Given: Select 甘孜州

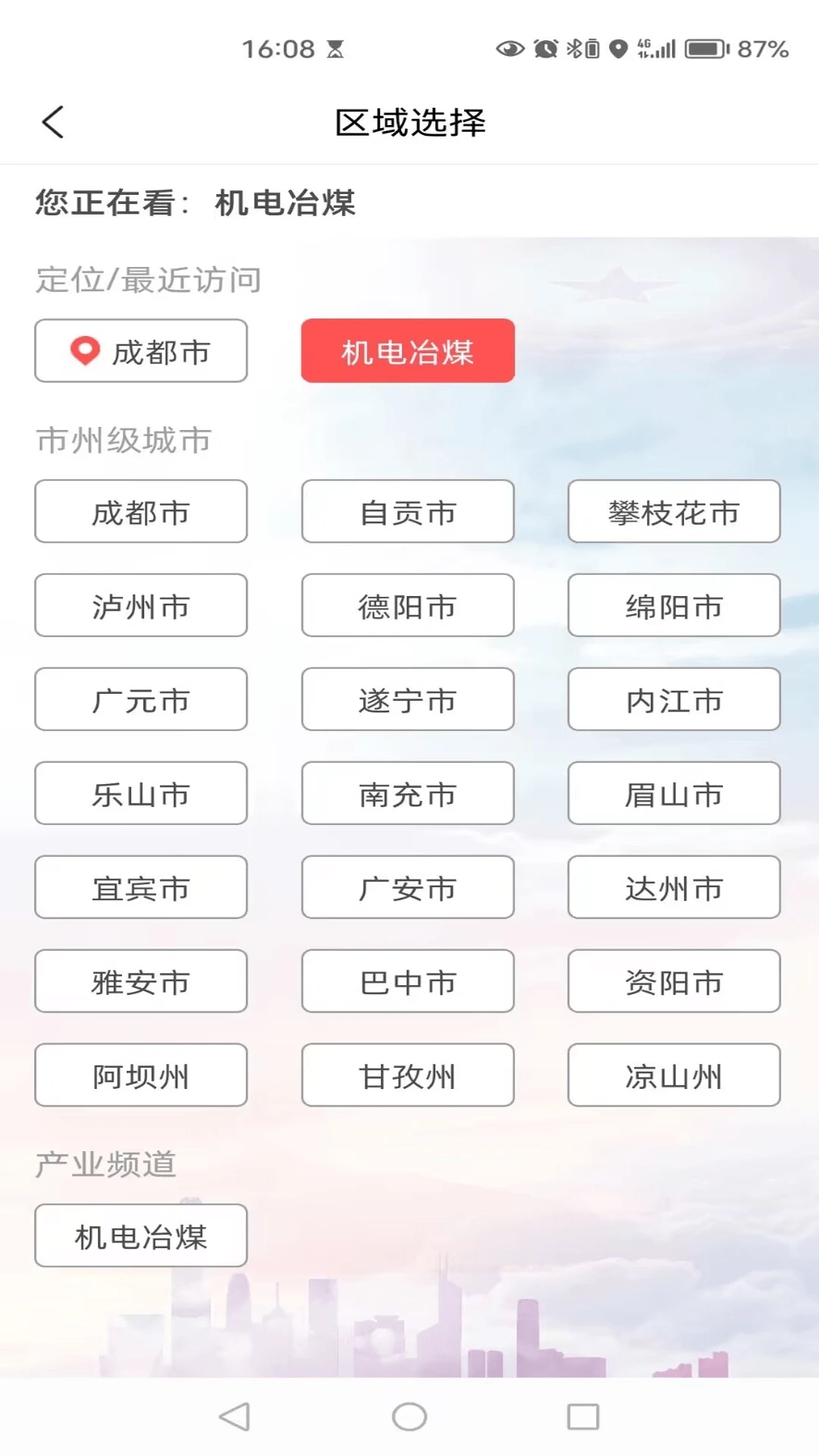Looking at the screenshot, I should coord(407,1075).
